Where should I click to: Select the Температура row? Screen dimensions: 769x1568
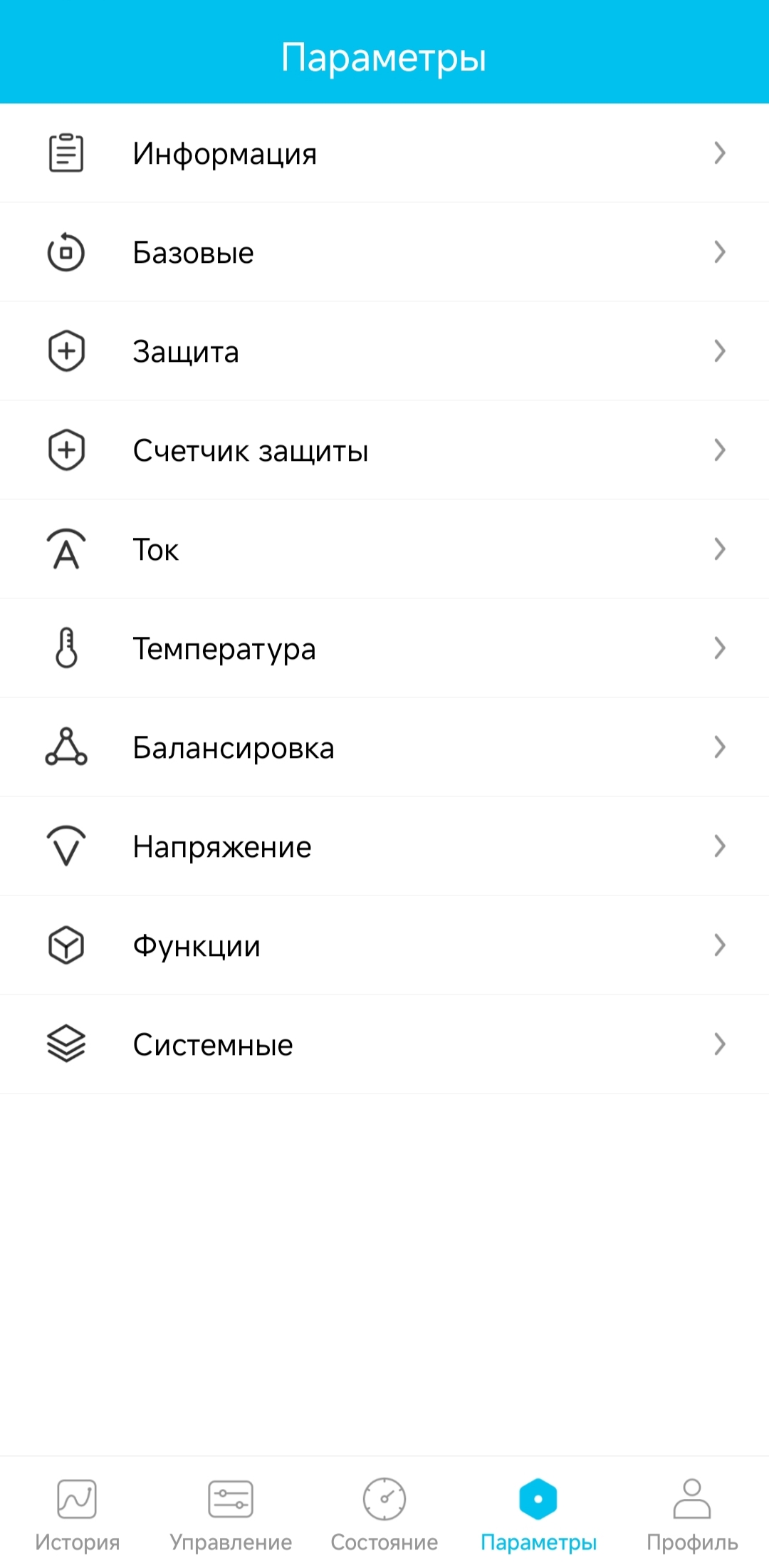[384, 648]
